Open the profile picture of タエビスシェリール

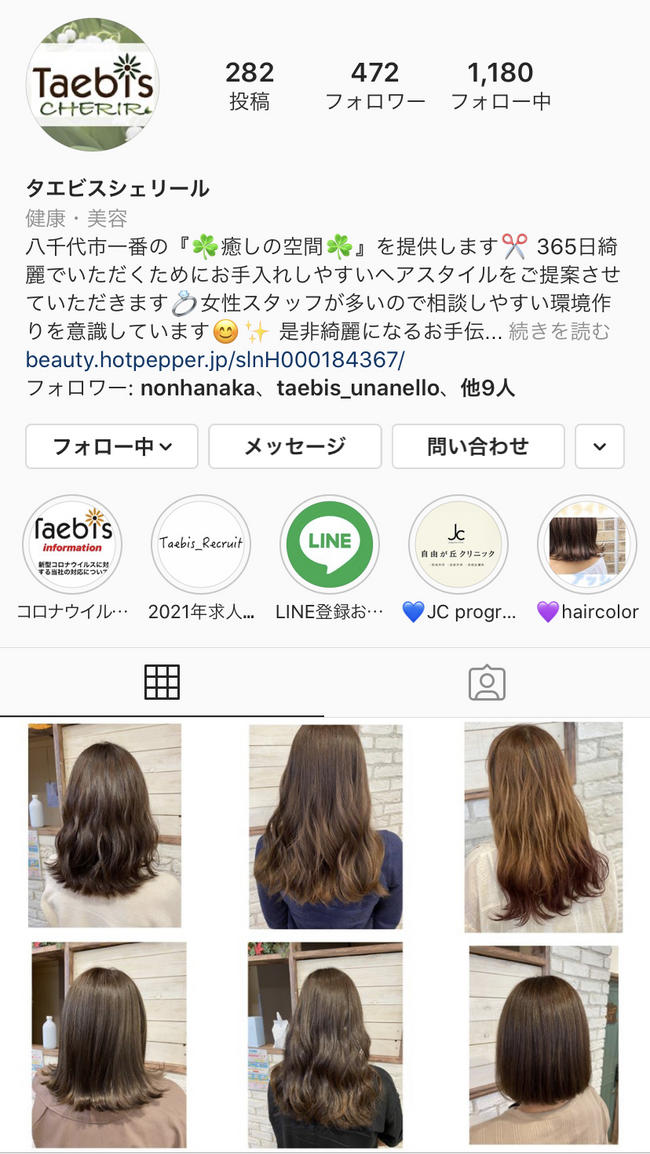click(x=92, y=85)
